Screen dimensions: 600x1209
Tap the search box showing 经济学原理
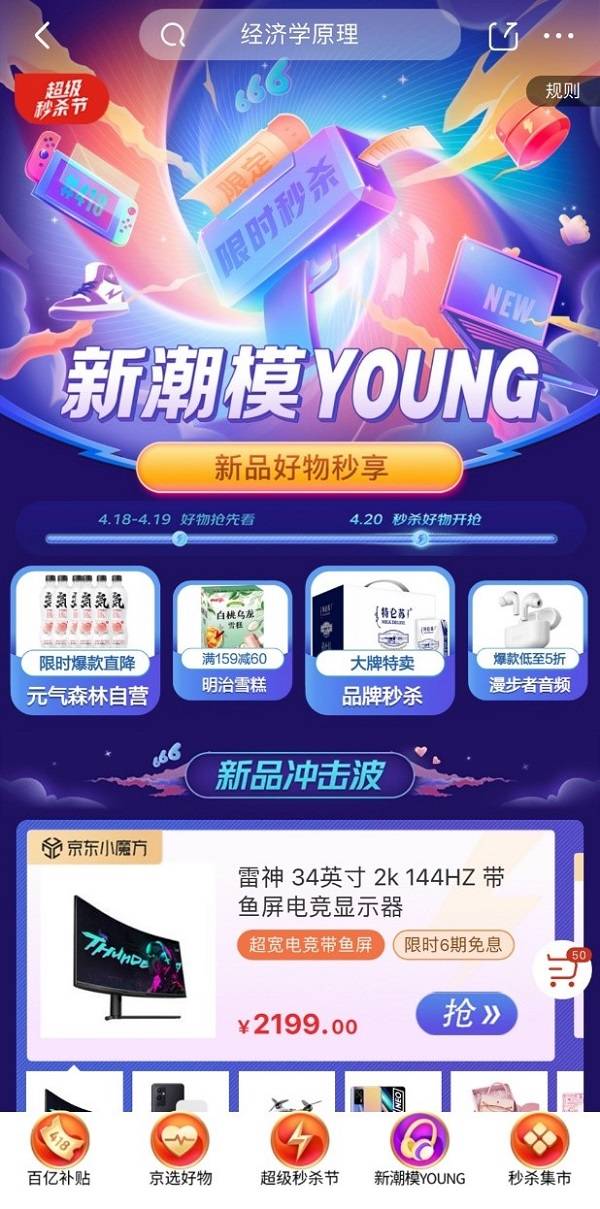coord(300,35)
